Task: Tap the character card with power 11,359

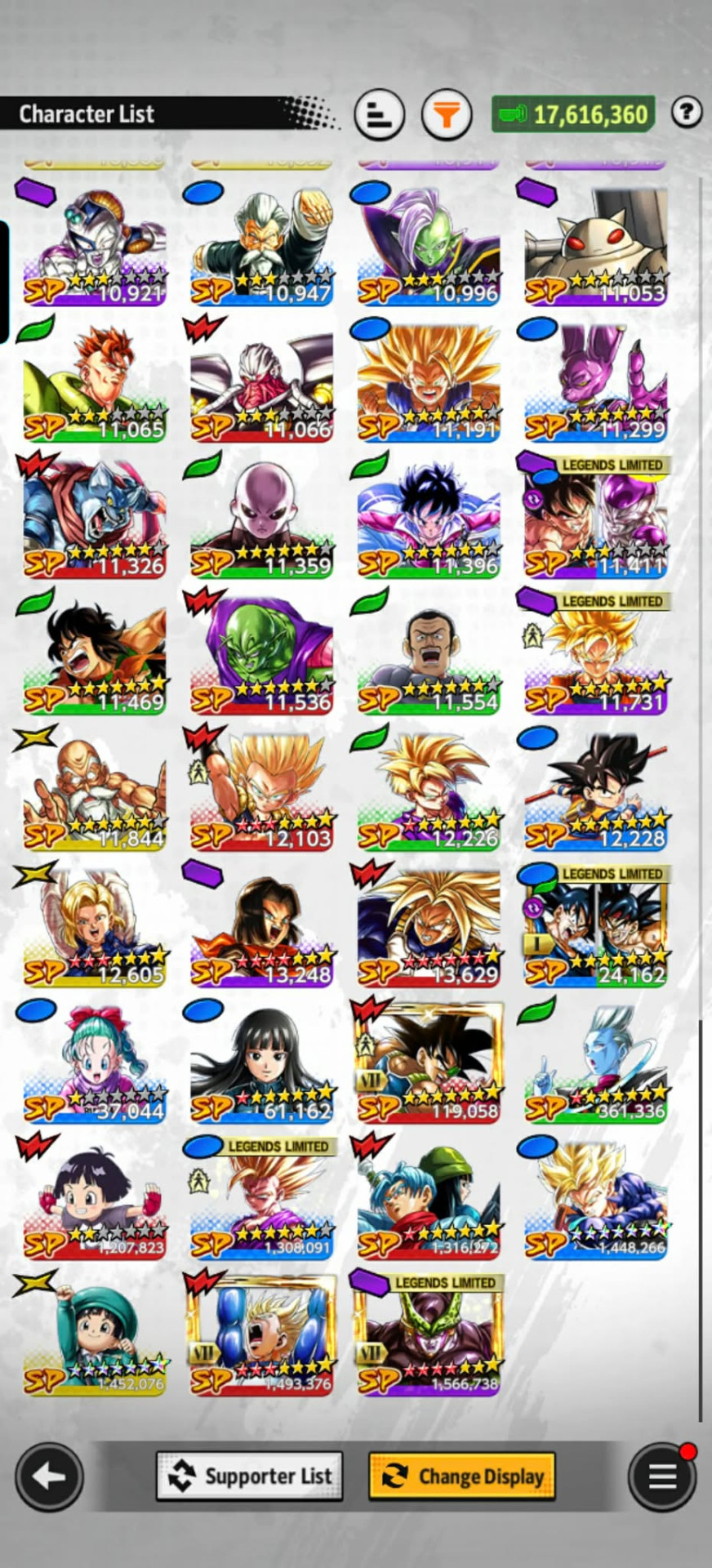Action: pyautogui.click(x=261, y=517)
